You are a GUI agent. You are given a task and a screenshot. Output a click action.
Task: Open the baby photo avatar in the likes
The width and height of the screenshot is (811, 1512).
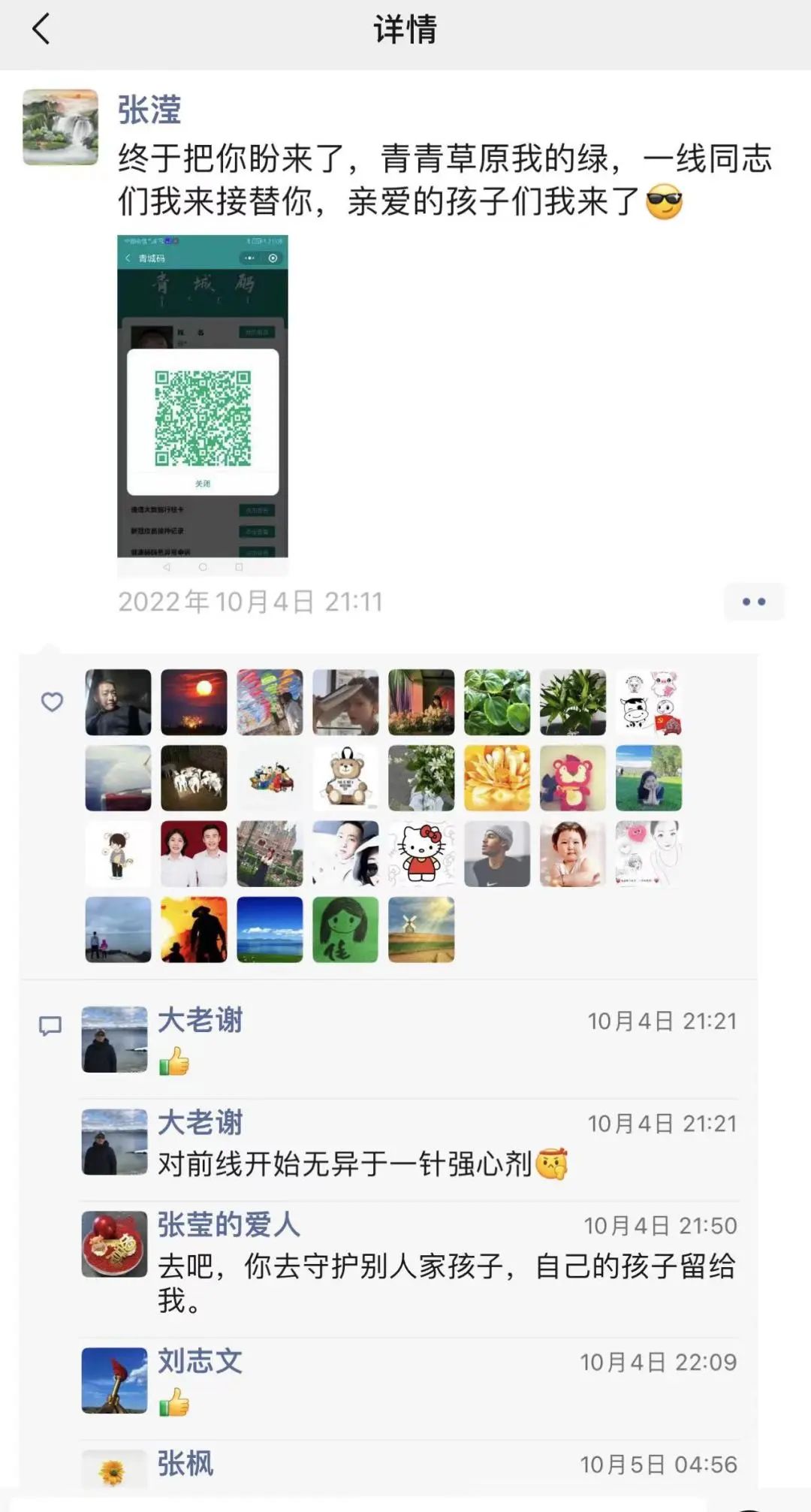click(573, 854)
